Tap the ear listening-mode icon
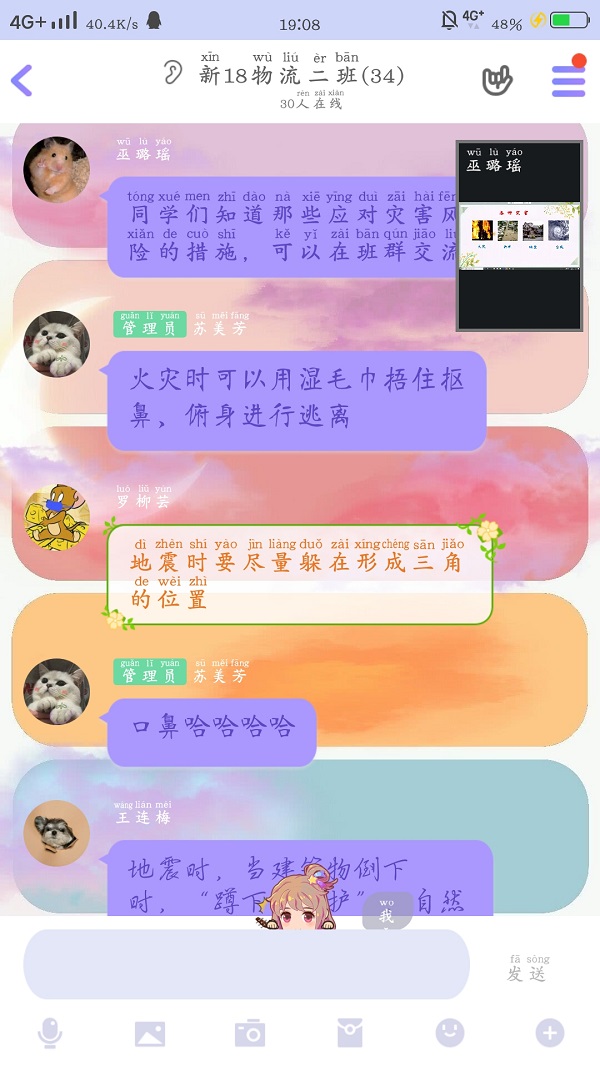This screenshot has height=1066, width=600. tap(174, 73)
